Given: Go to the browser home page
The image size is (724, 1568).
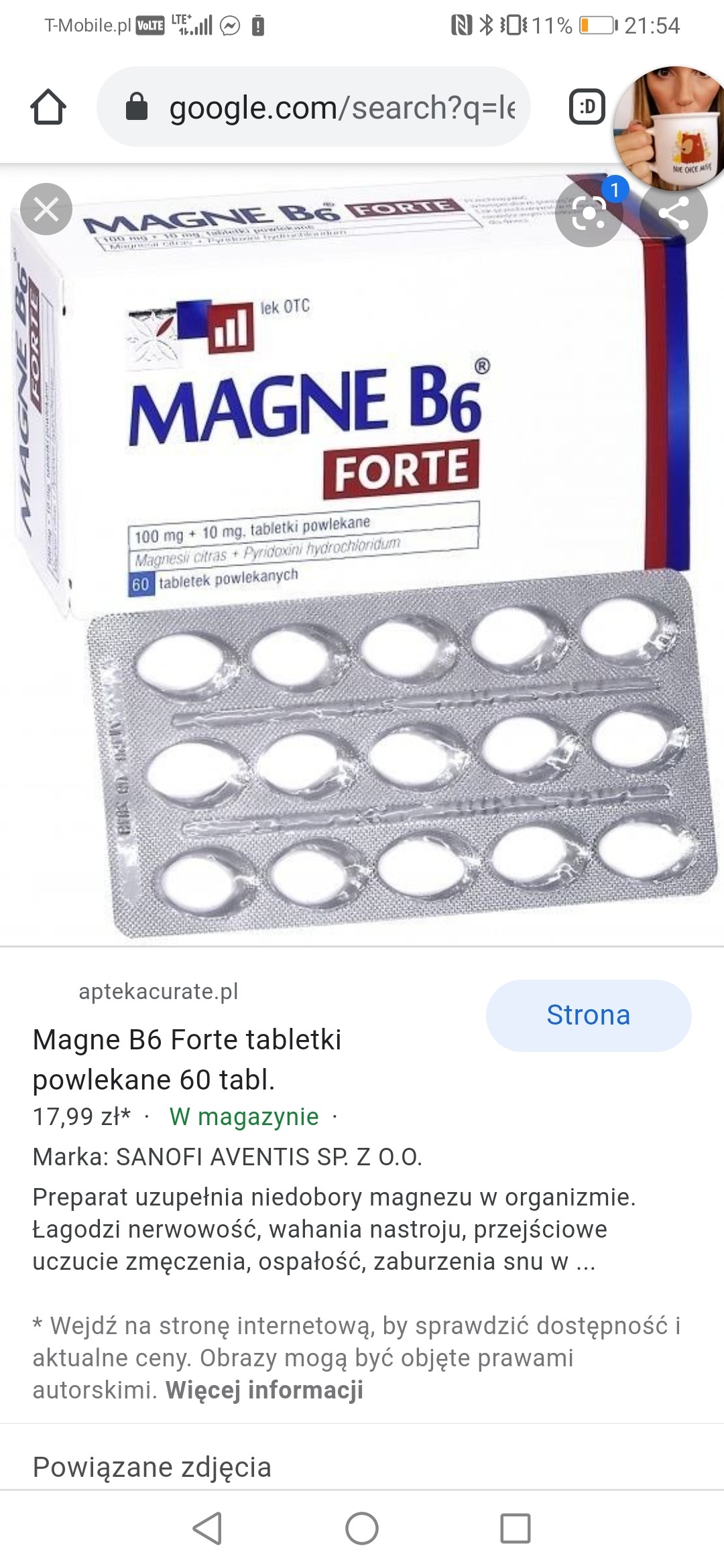Looking at the screenshot, I should pyautogui.click(x=48, y=107).
